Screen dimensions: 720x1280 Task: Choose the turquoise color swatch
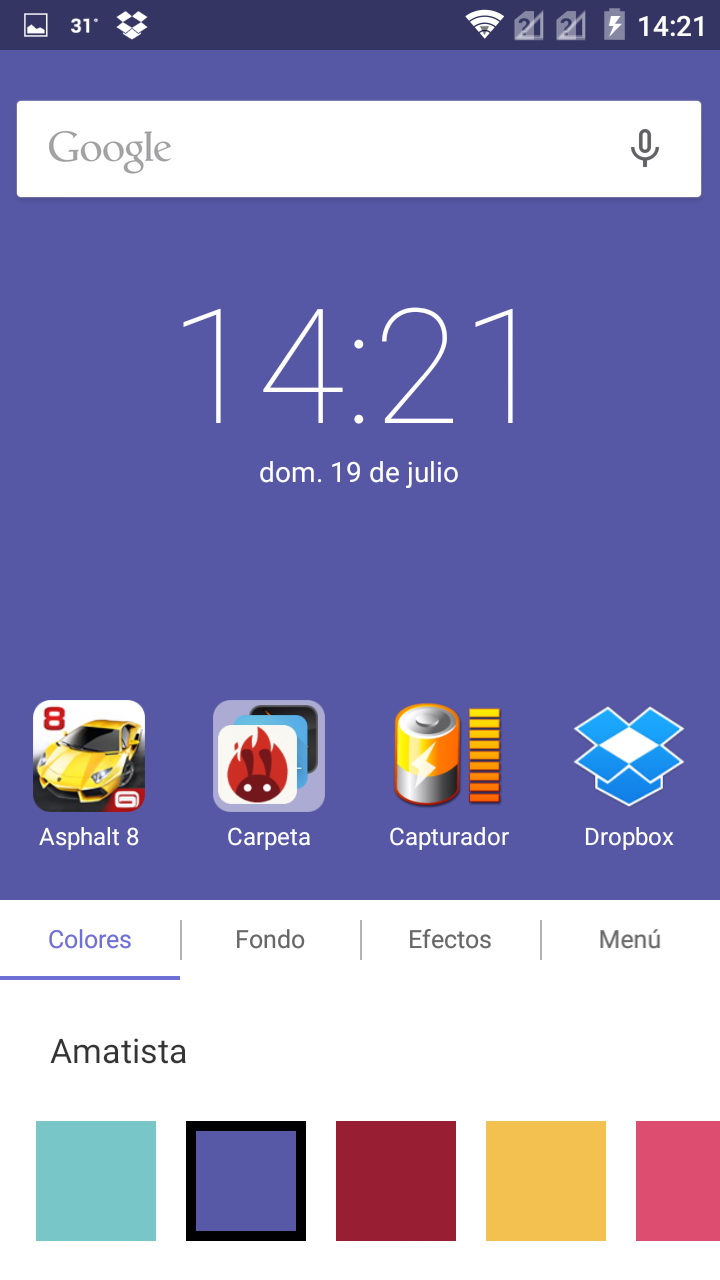pos(96,1181)
